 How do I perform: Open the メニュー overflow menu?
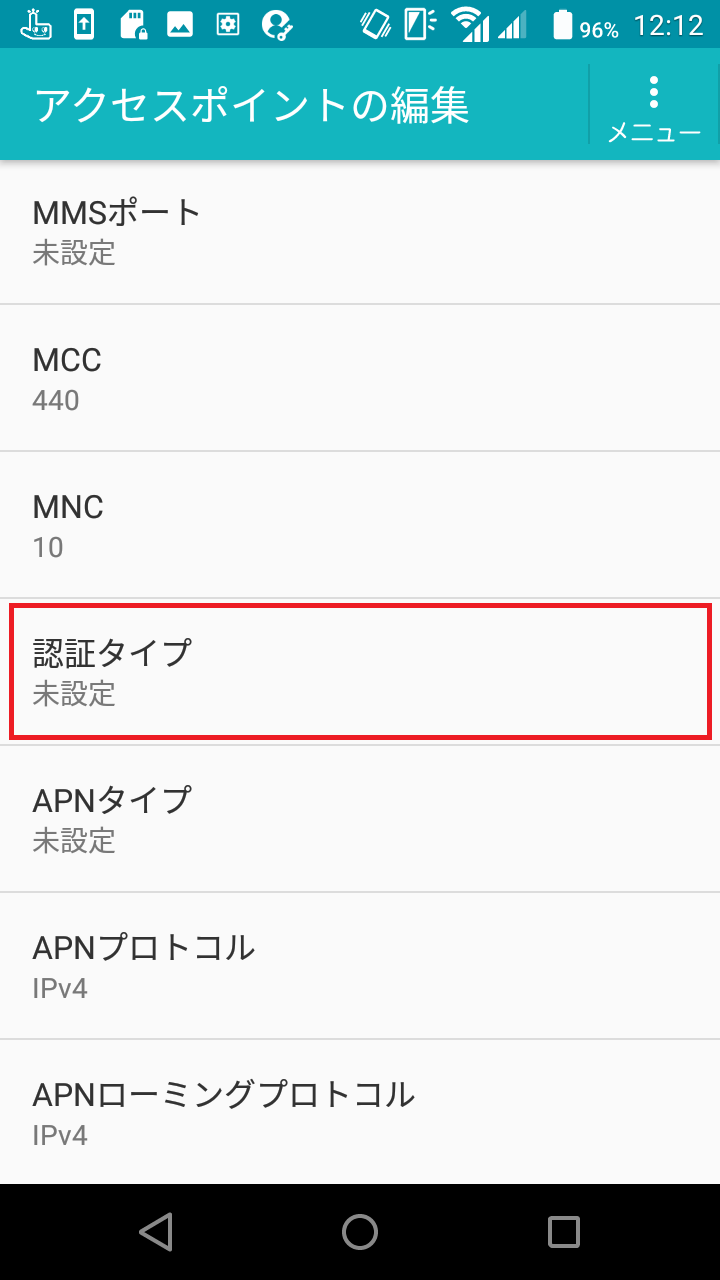(x=654, y=108)
